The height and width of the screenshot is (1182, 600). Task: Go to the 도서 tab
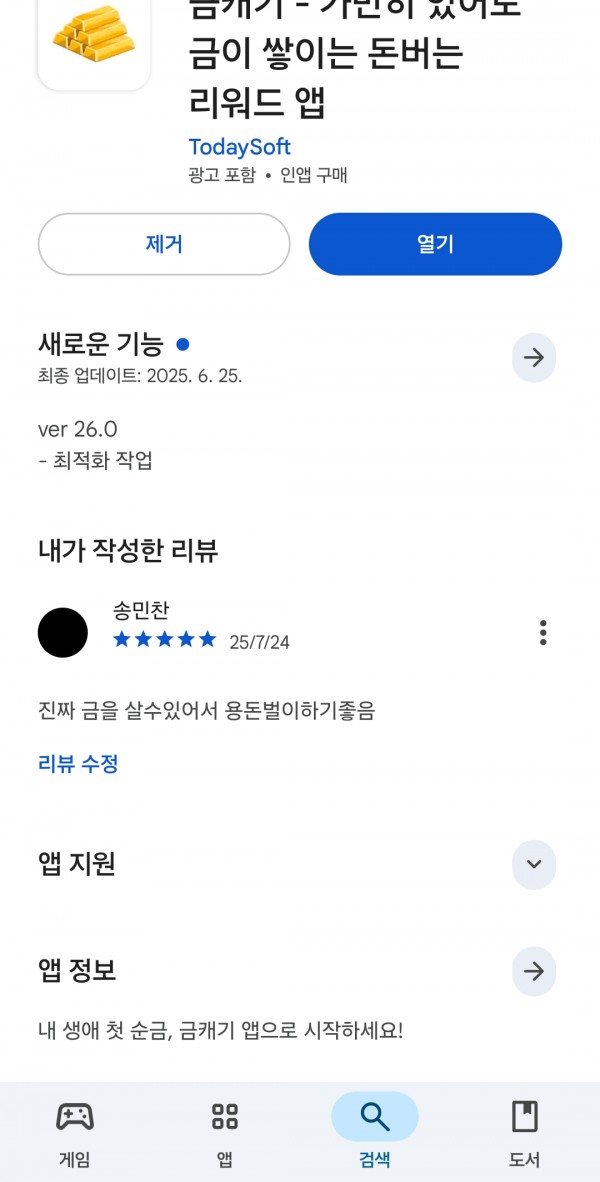coord(525,1133)
